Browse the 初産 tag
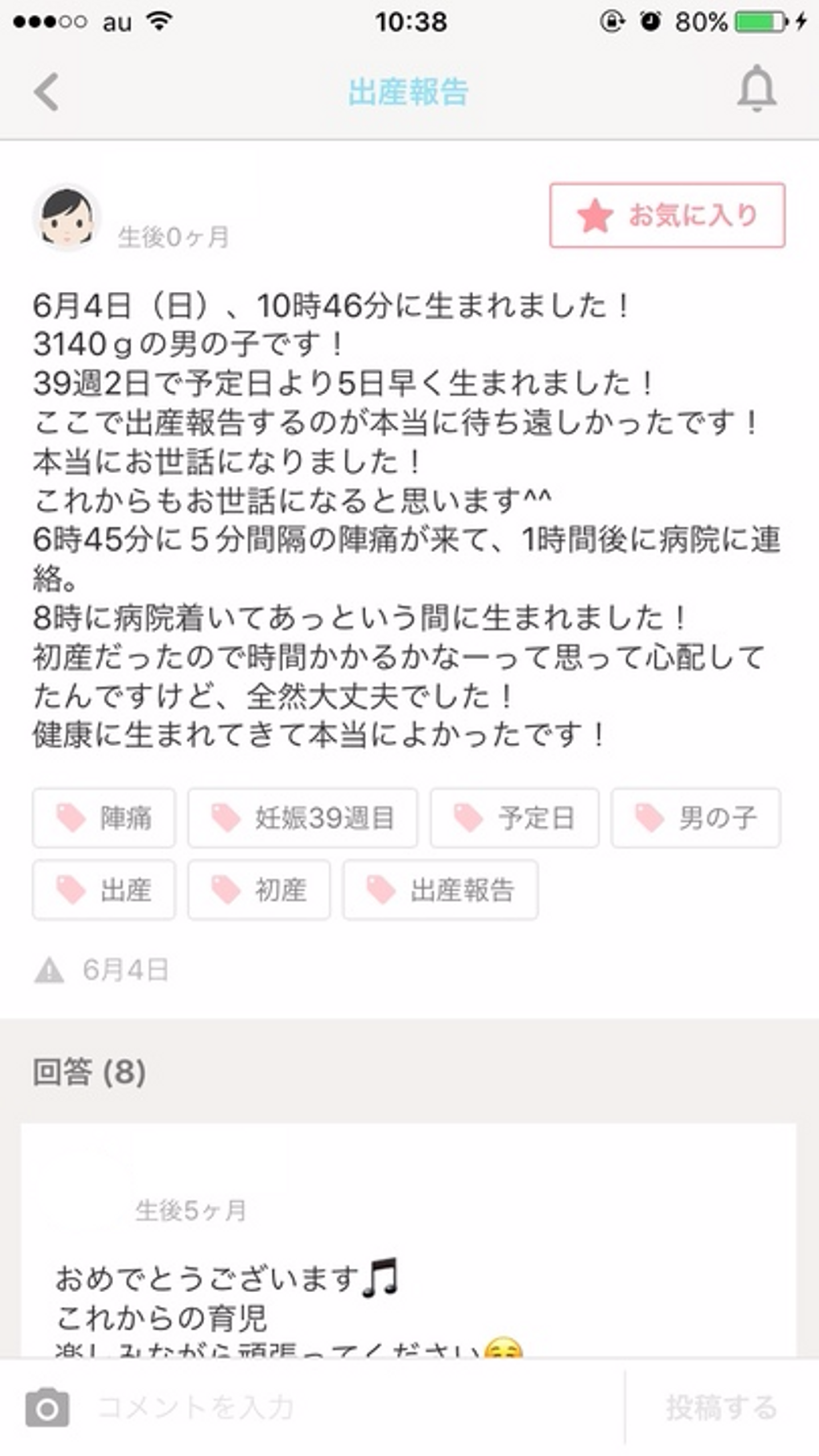819x1456 pixels. point(259,890)
